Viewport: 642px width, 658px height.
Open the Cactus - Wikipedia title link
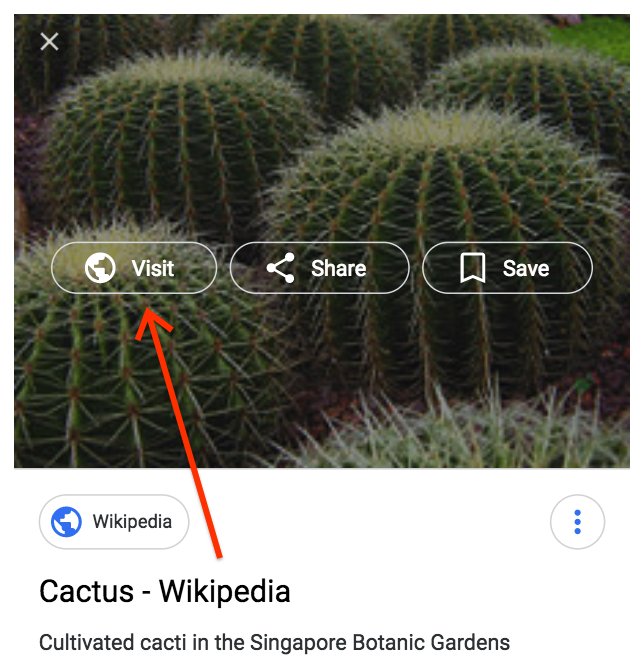point(164,591)
